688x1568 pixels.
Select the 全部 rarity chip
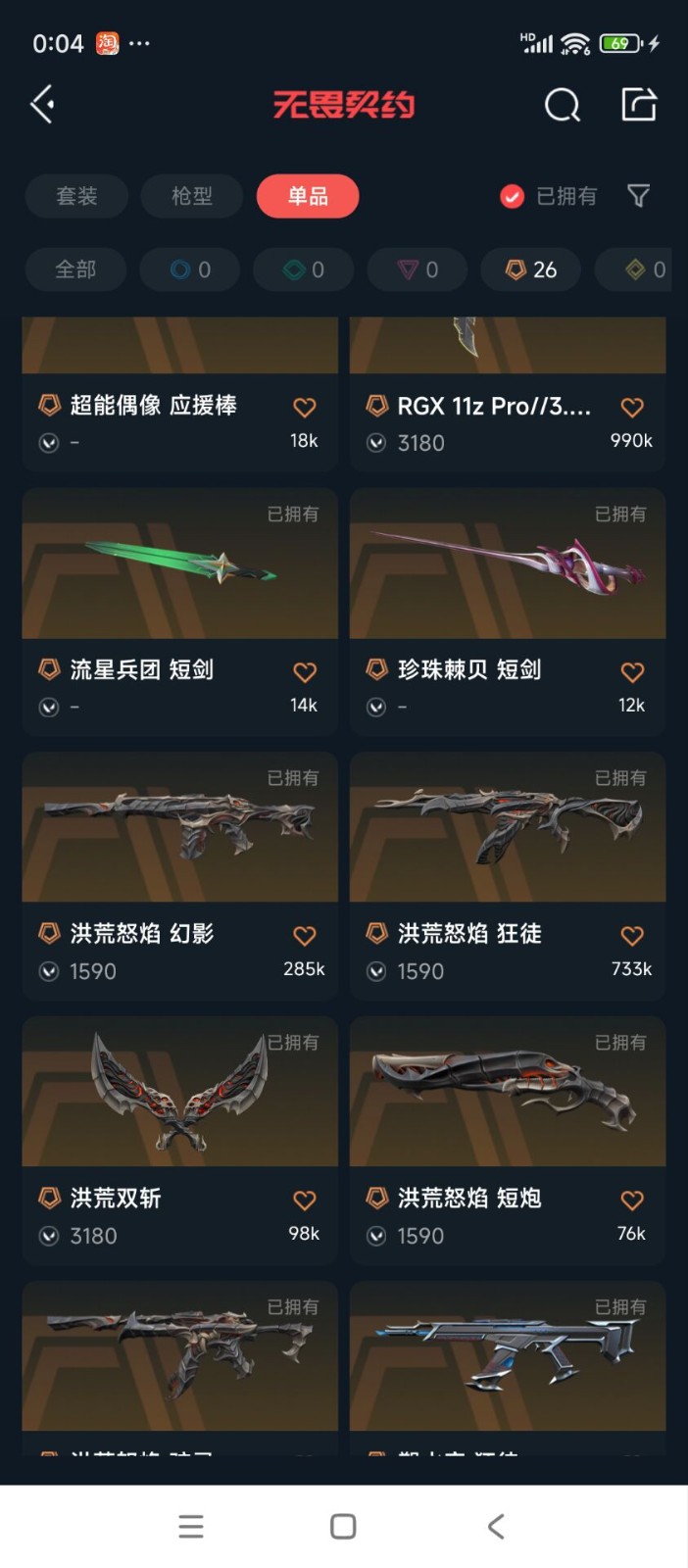point(75,269)
